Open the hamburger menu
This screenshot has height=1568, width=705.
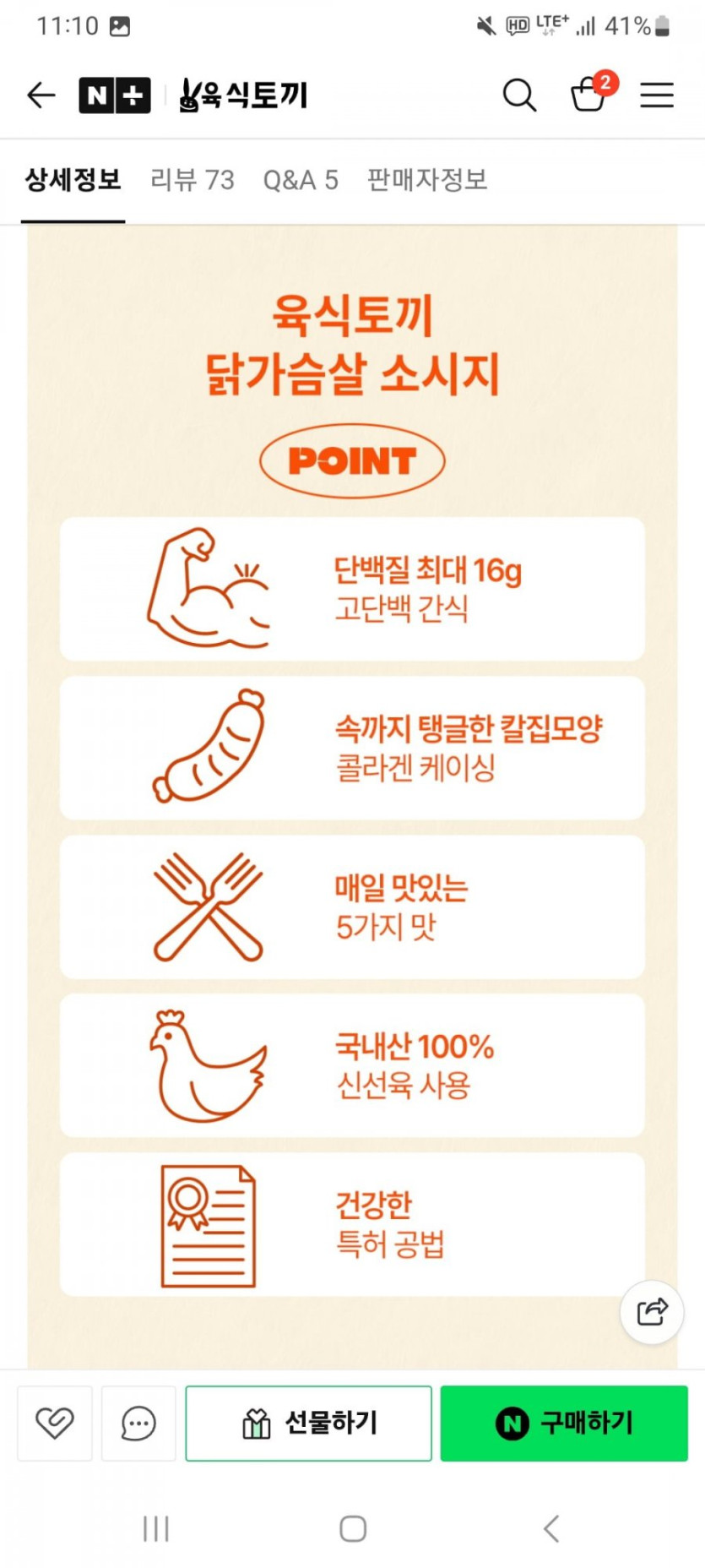pyautogui.click(x=656, y=95)
